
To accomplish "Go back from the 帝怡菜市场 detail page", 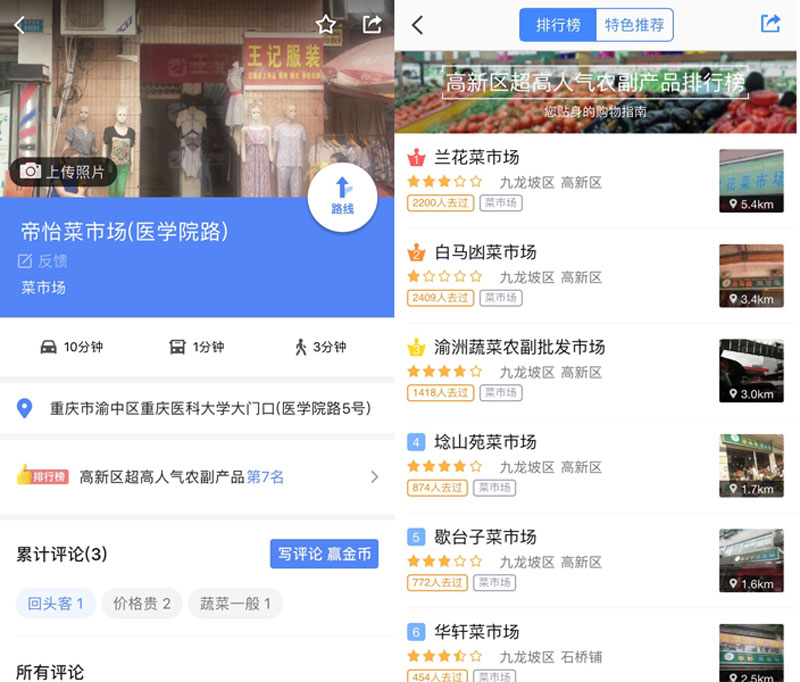I will click(19, 26).
